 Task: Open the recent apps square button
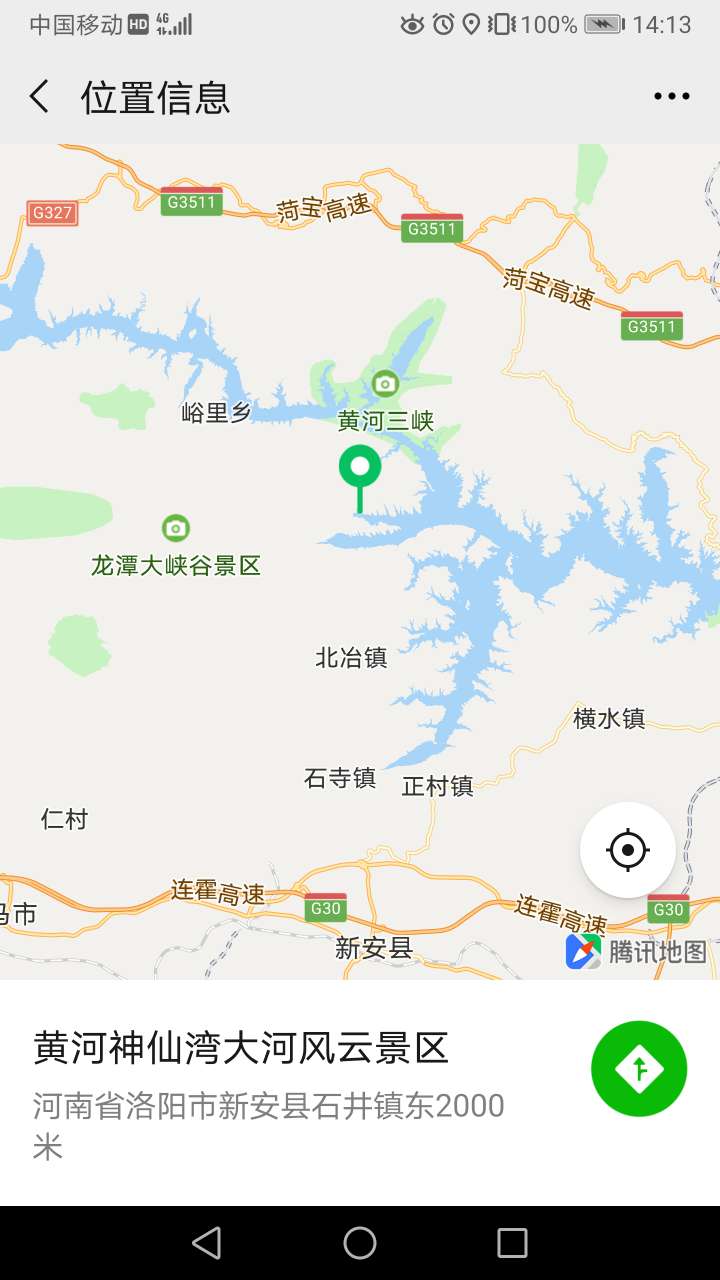[x=512, y=1243]
